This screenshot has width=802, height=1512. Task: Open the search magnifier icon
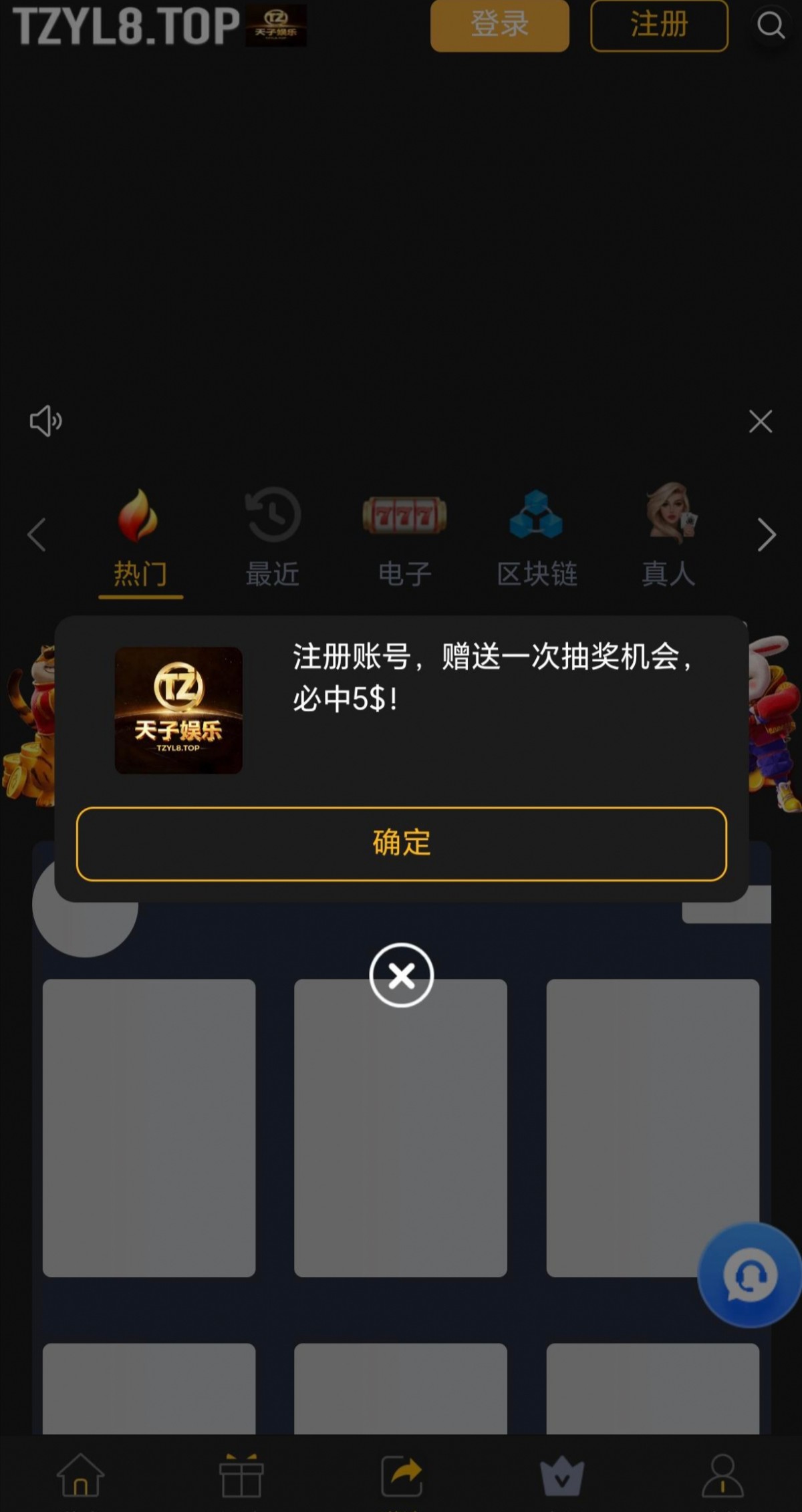770,25
